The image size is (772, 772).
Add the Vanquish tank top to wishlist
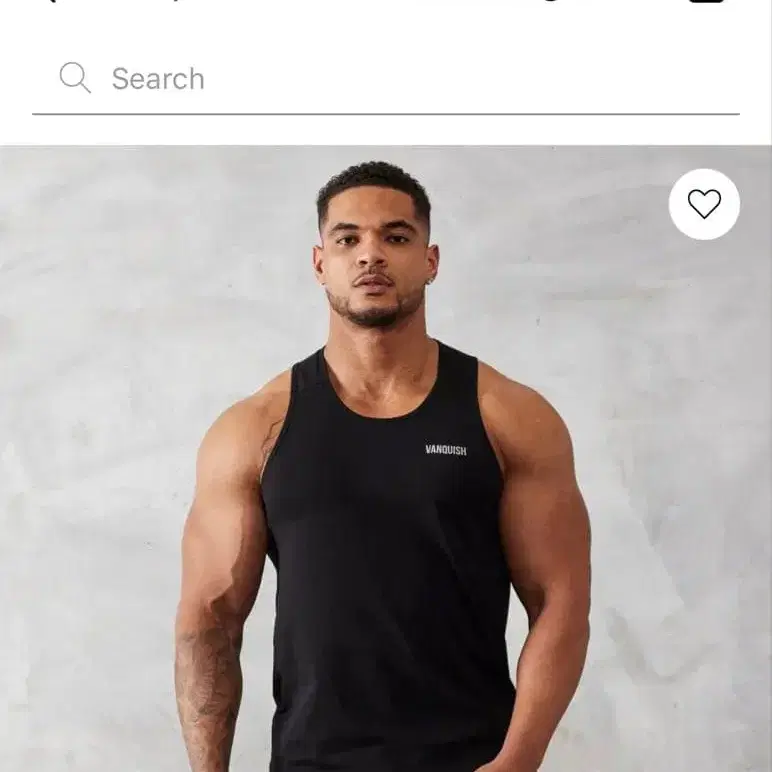[x=704, y=204]
